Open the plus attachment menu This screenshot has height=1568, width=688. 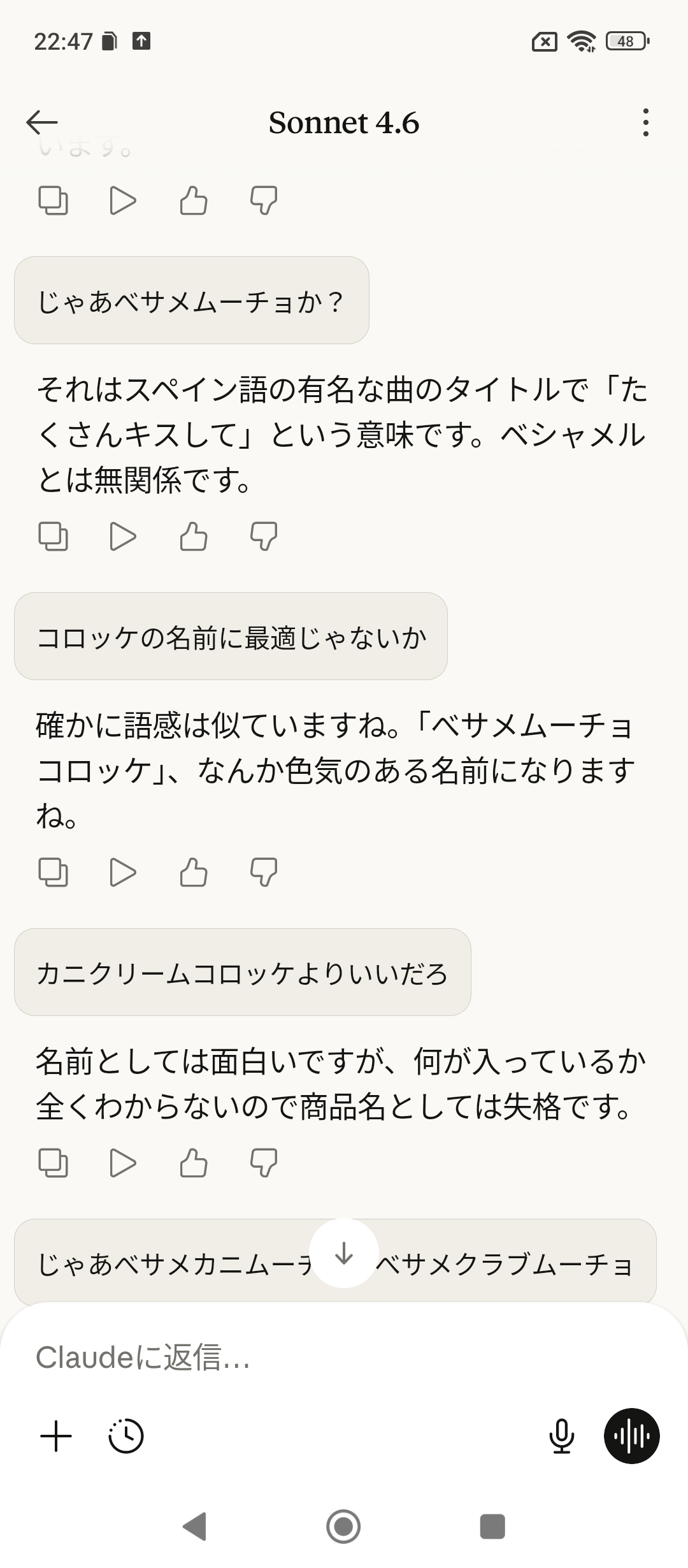[56, 1437]
